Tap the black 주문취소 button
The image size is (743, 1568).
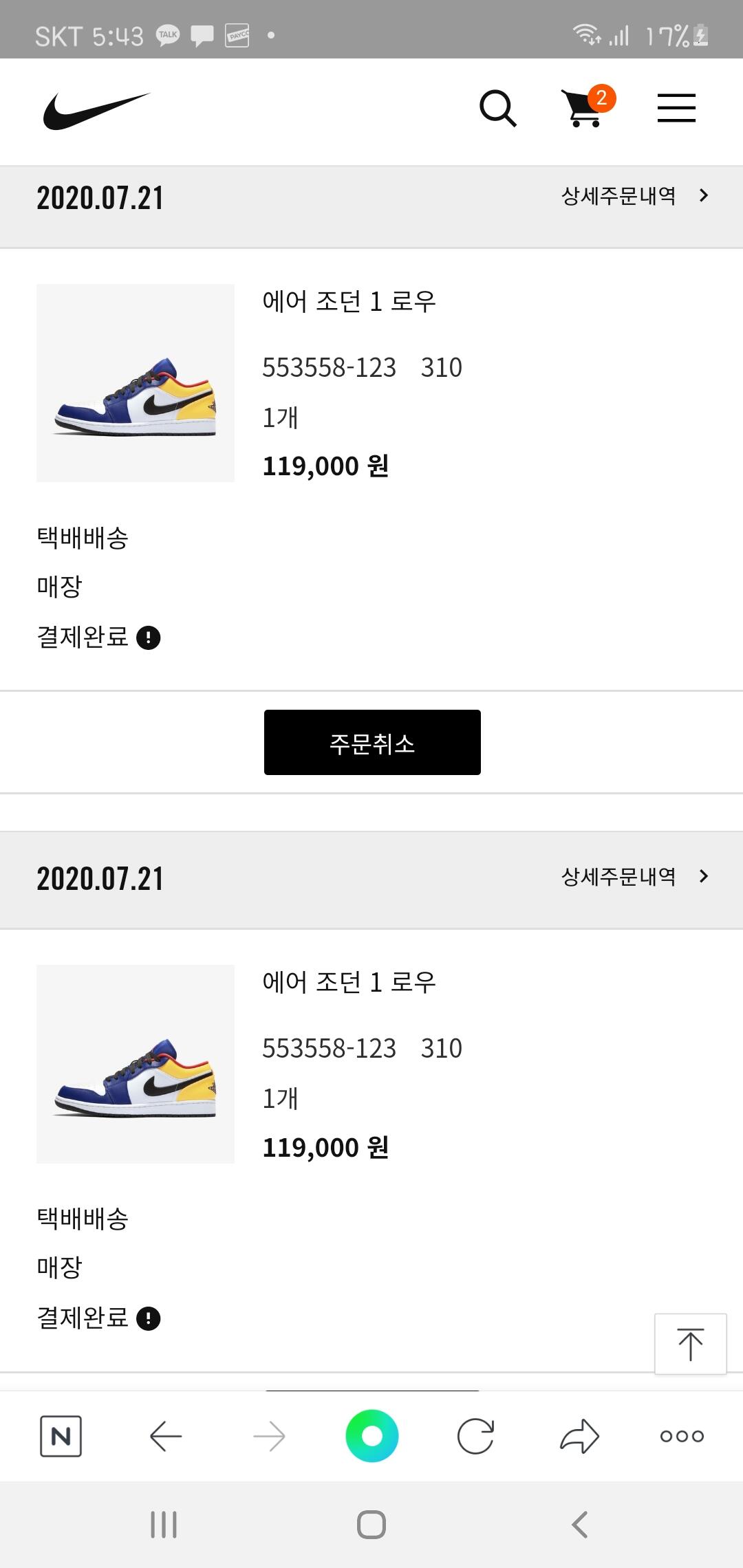pyautogui.click(x=372, y=743)
